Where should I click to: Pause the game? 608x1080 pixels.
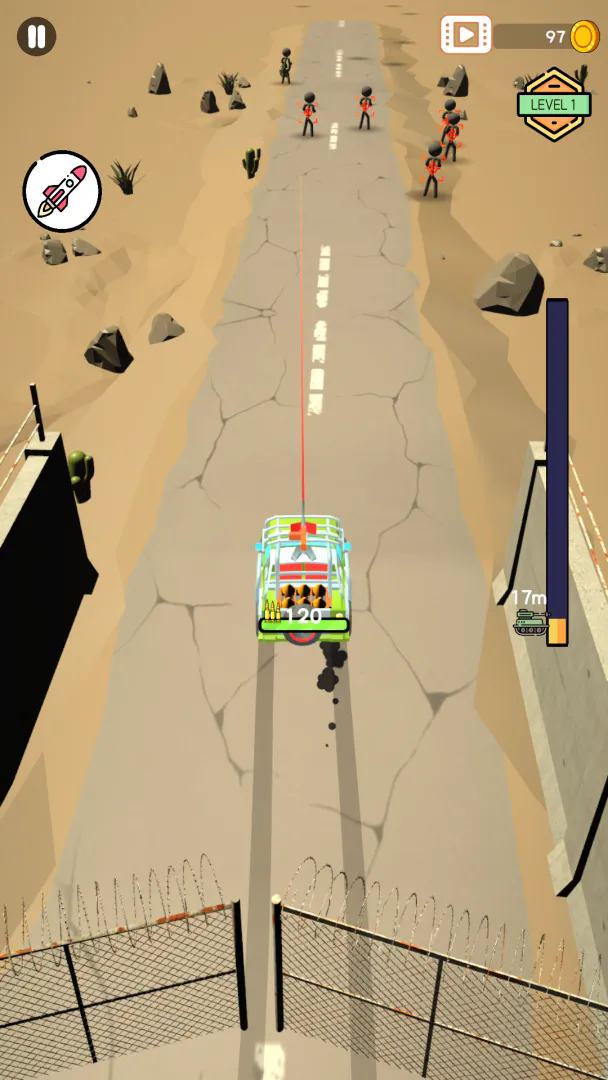36,37
